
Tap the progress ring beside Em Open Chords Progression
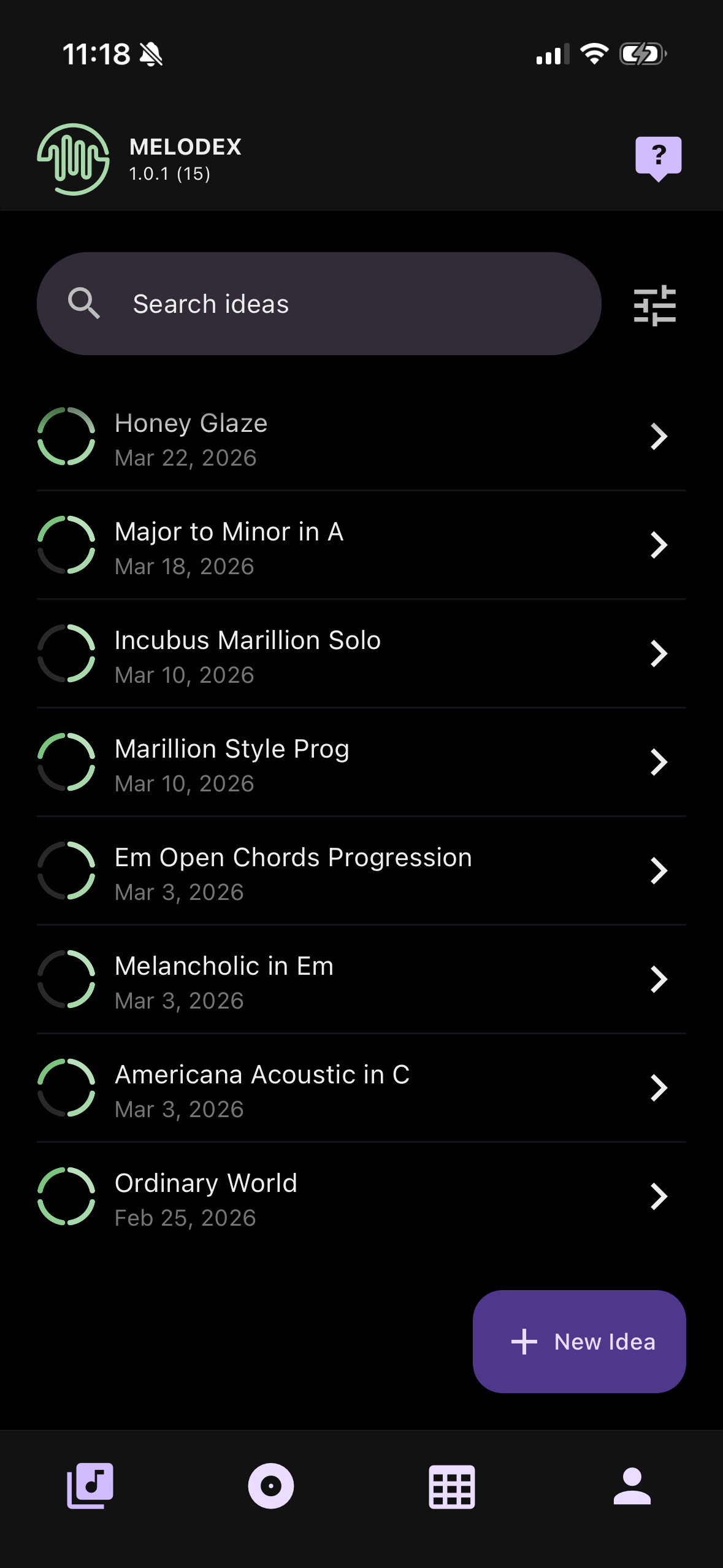tap(66, 871)
